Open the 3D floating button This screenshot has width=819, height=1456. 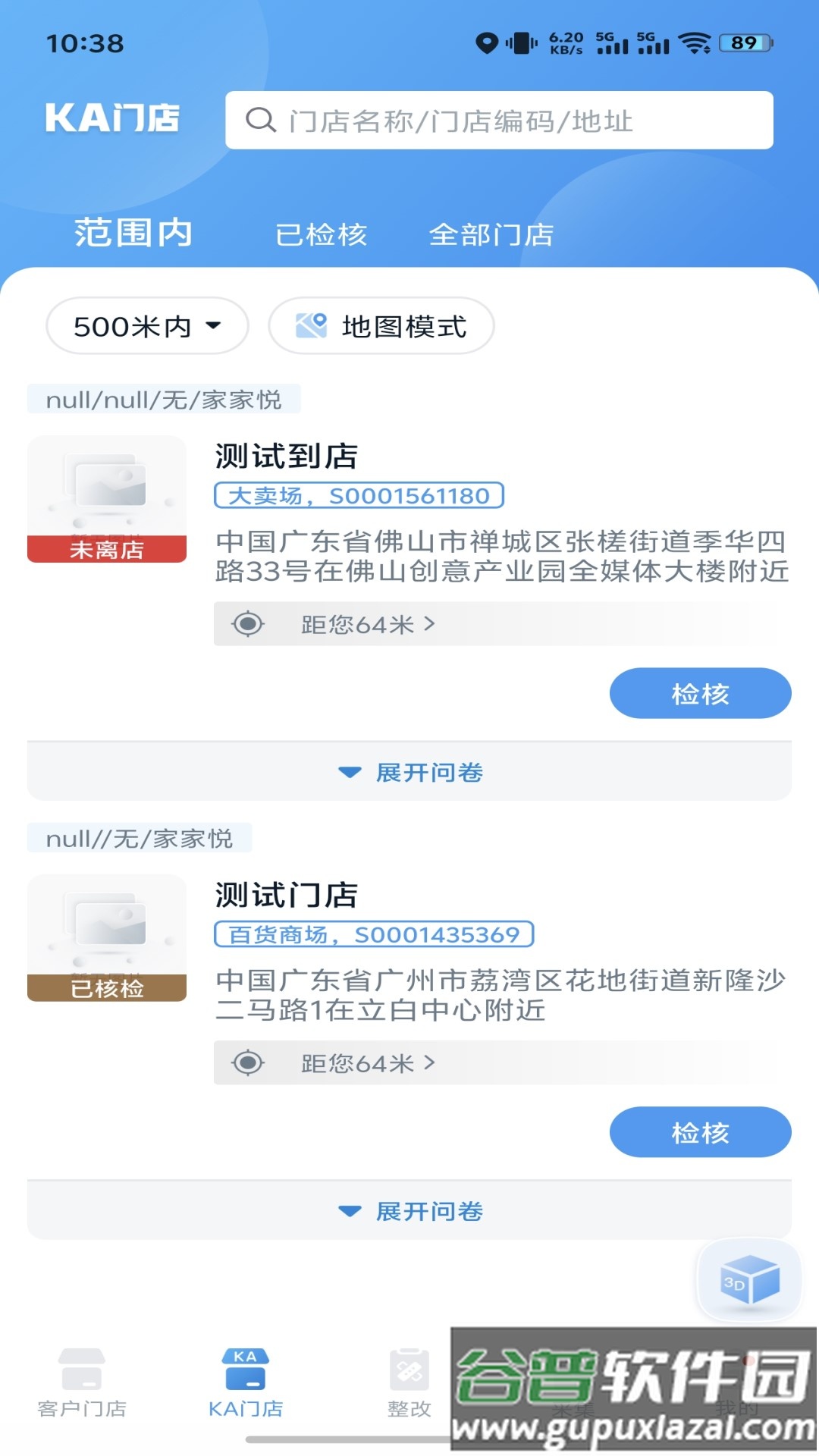pos(748,1279)
